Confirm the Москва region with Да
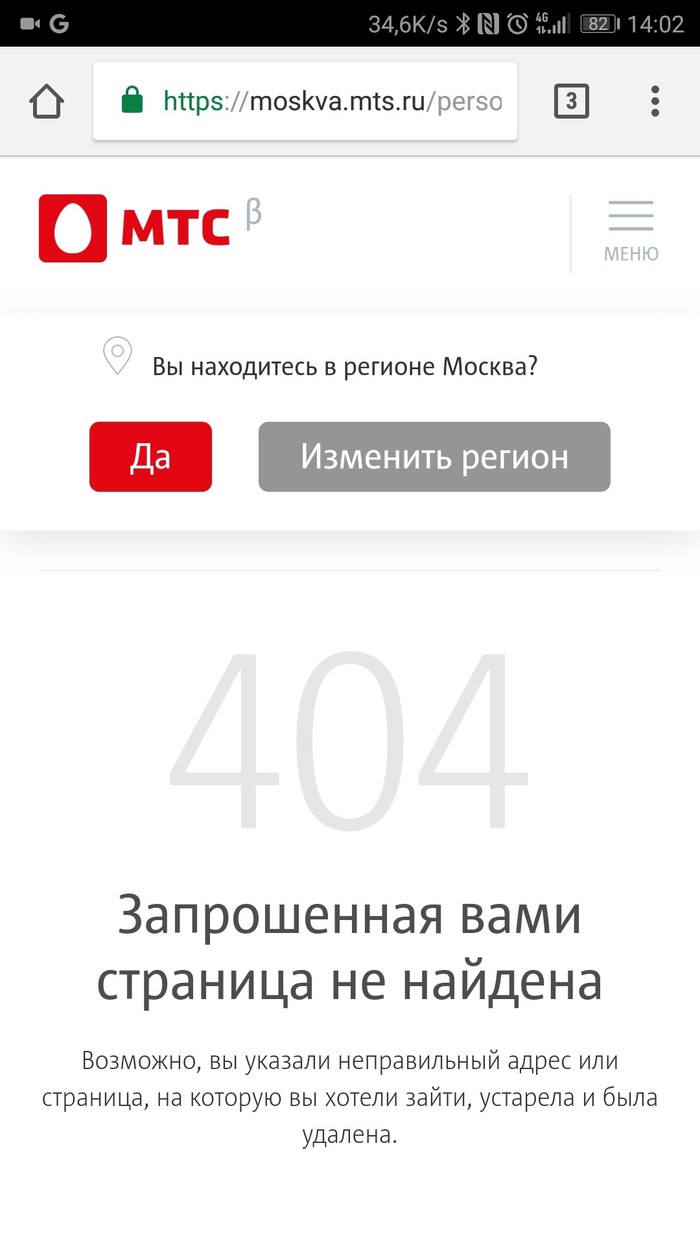 pyautogui.click(x=150, y=457)
